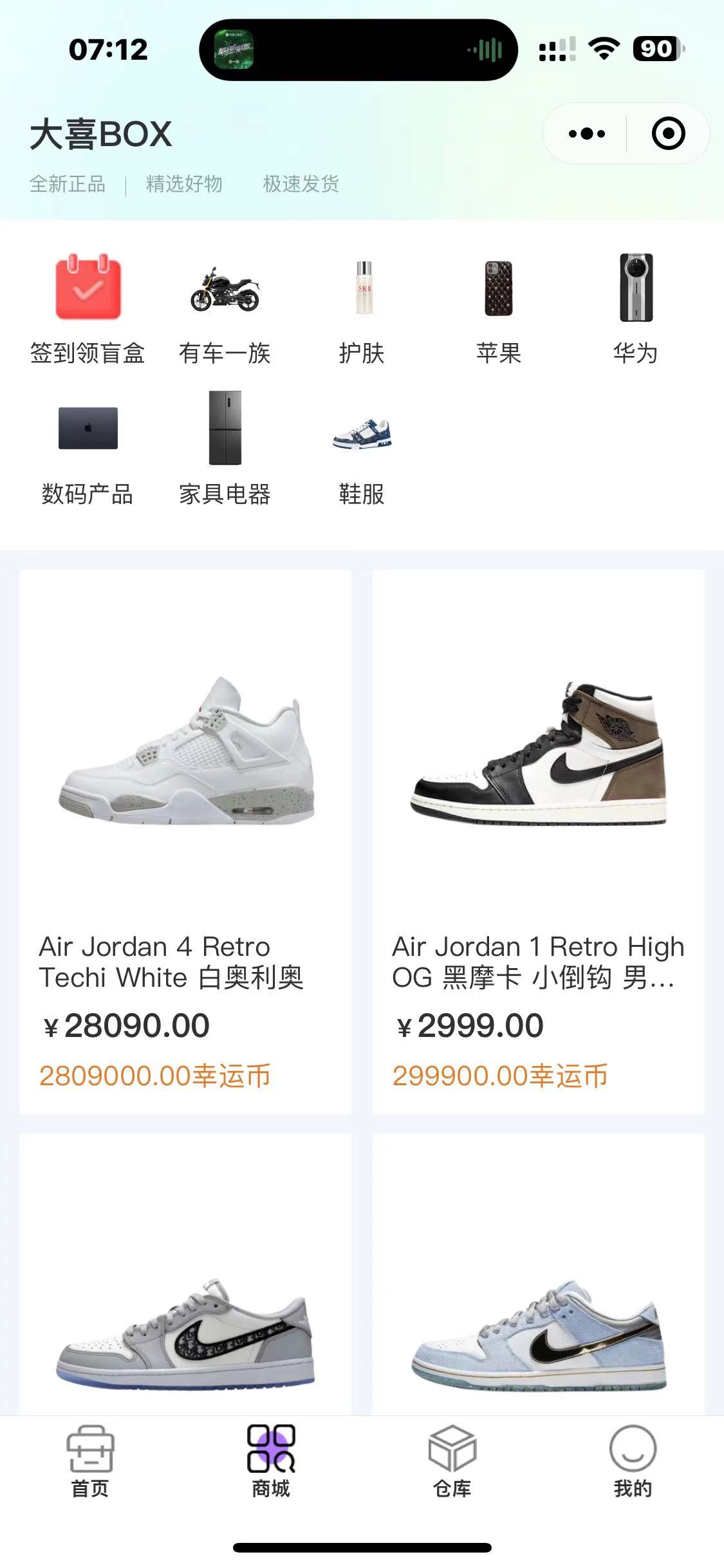This screenshot has height=1568, width=724.
Task: View the light blue Nike sneaker card
Action: click(x=538, y=1287)
